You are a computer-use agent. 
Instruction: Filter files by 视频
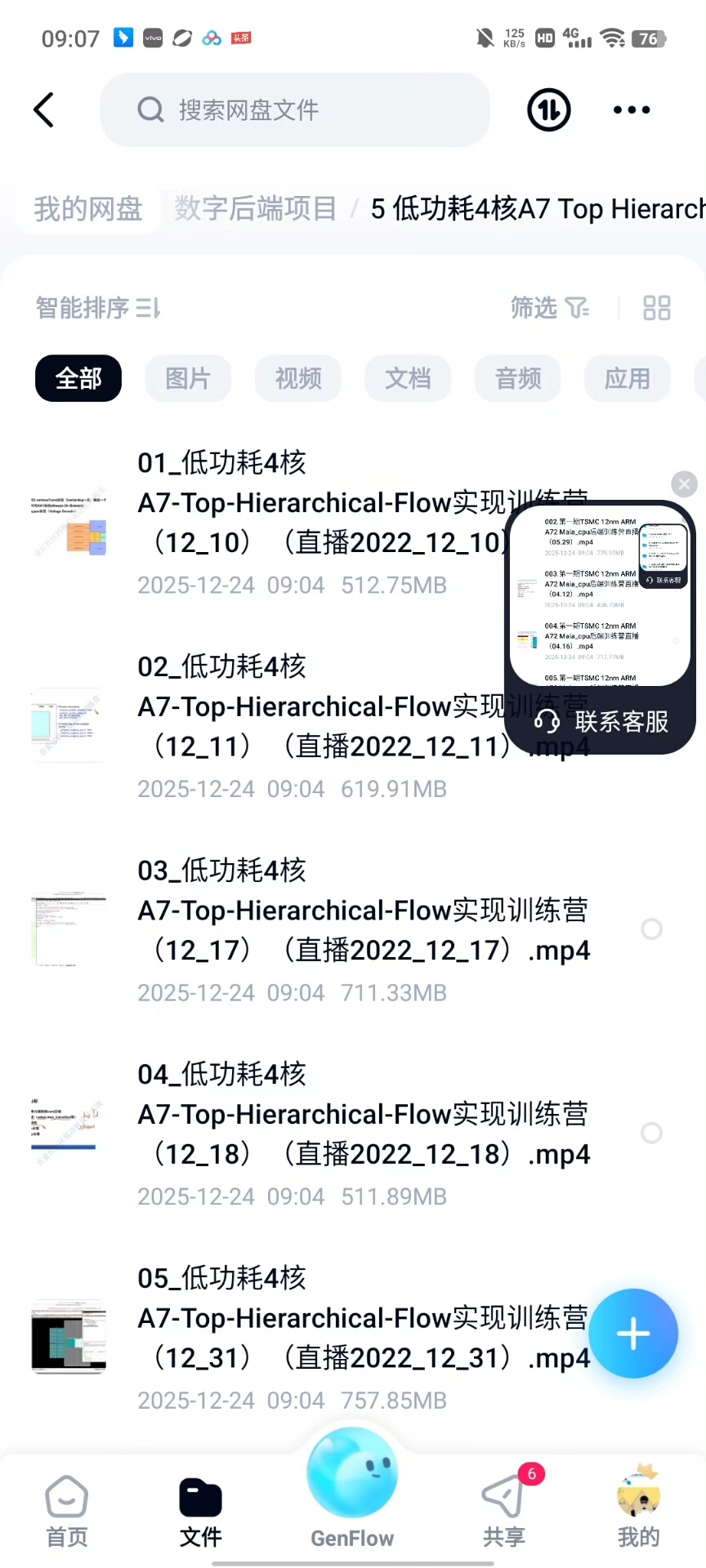point(297,379)
